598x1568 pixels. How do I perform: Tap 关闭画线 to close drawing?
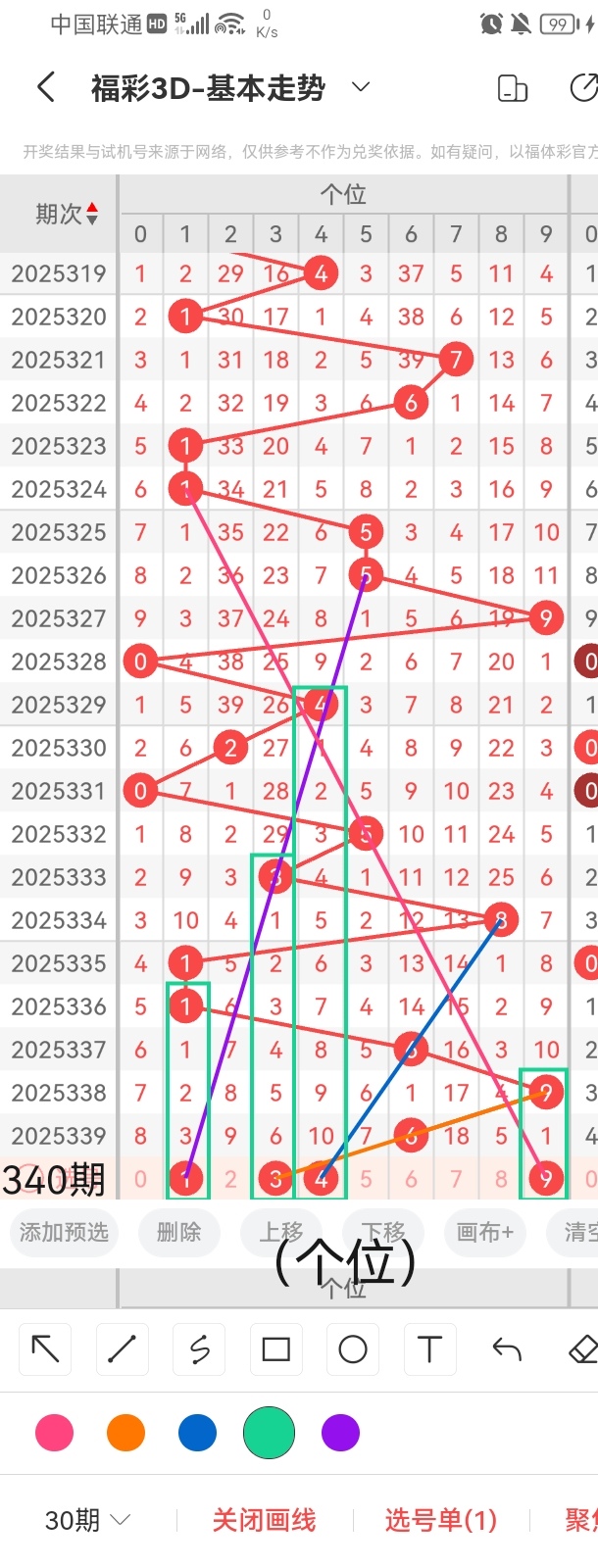pos(264,1520)
